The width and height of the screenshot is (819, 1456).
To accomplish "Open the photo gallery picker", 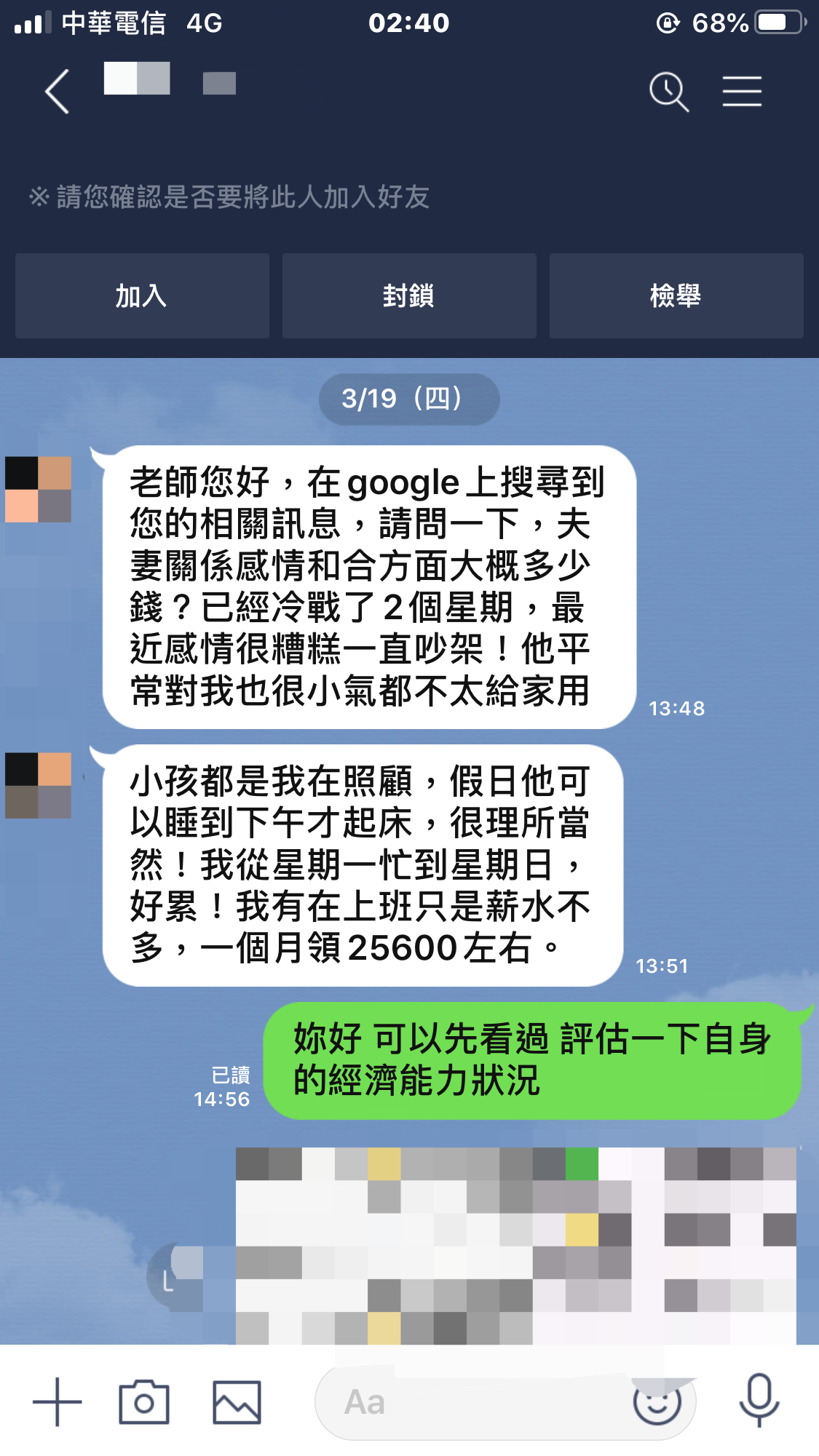I will pos(237,1401).
